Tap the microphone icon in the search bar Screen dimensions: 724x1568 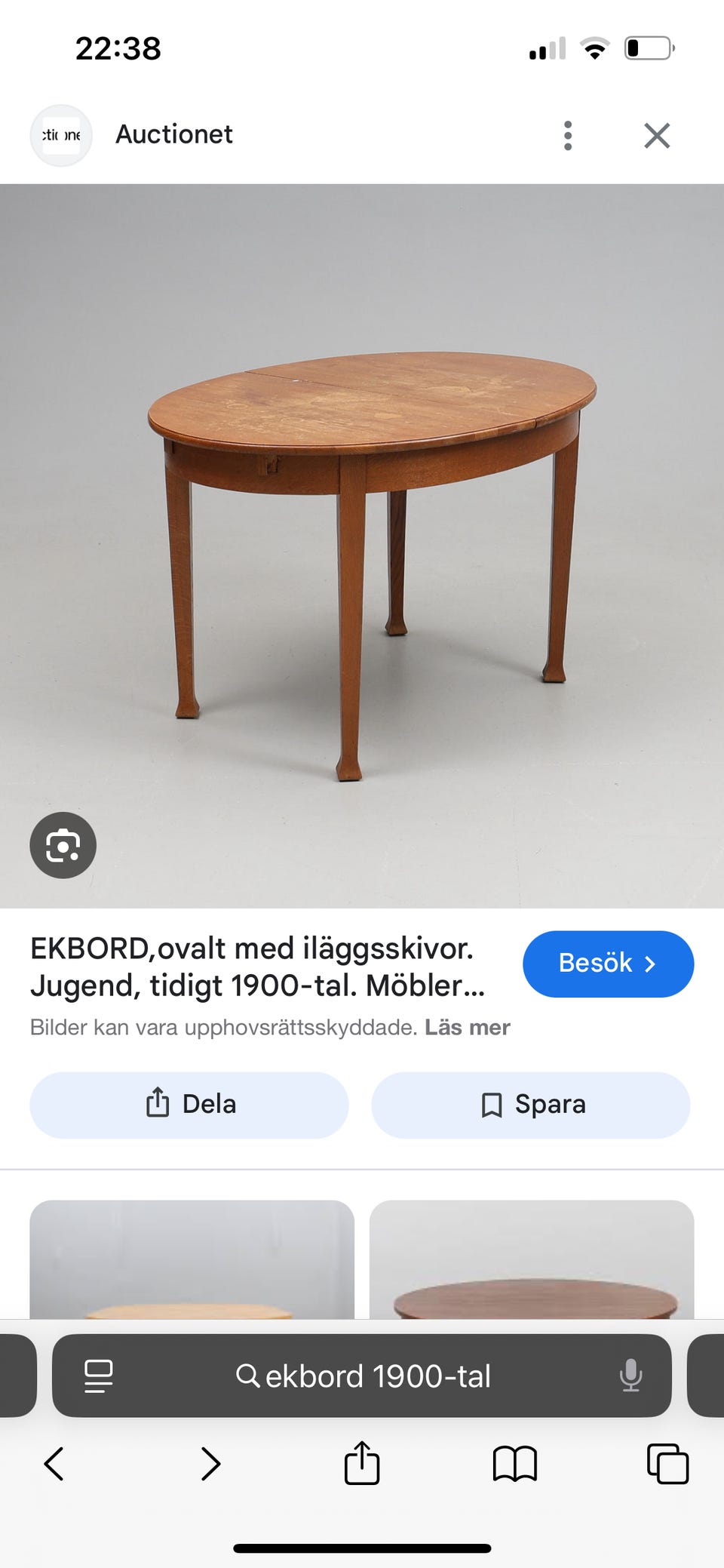pyautogui.click(x=630, y=1376)
